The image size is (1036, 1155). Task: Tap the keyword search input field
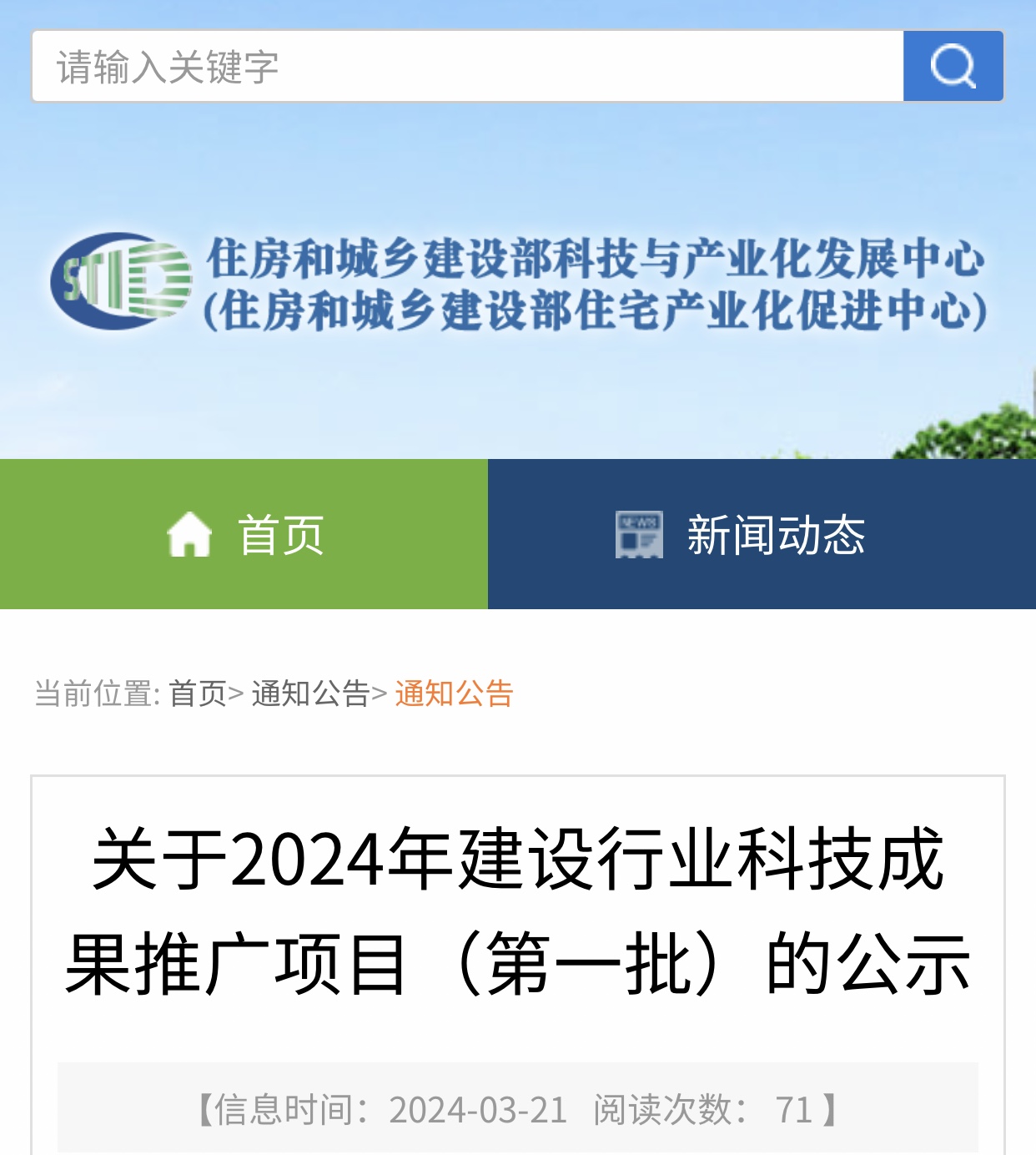[x=467, y=67]
